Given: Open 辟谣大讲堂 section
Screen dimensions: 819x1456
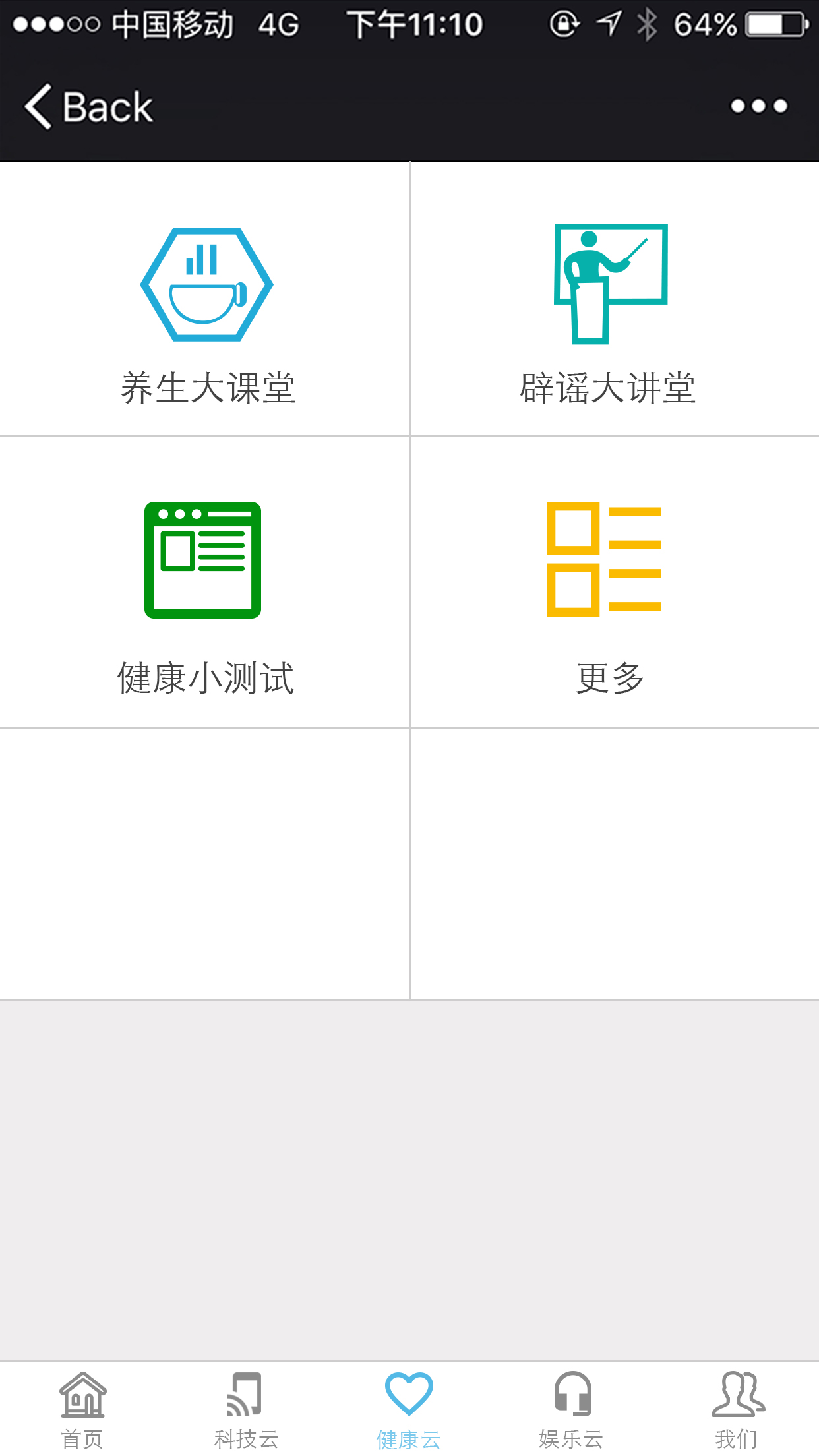Looking at the screenshot, I should [x=609, y=310].
